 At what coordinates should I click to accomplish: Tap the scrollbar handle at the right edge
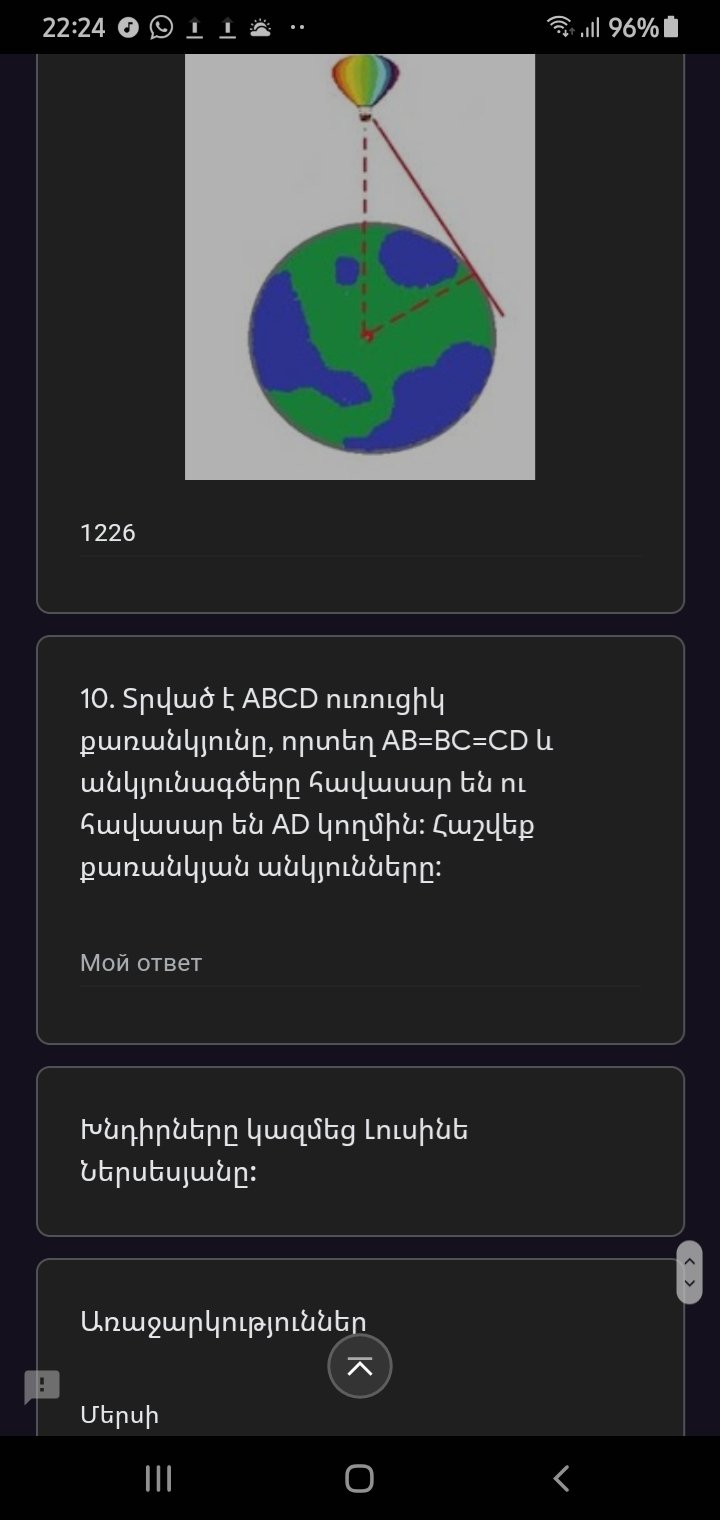689,1272
